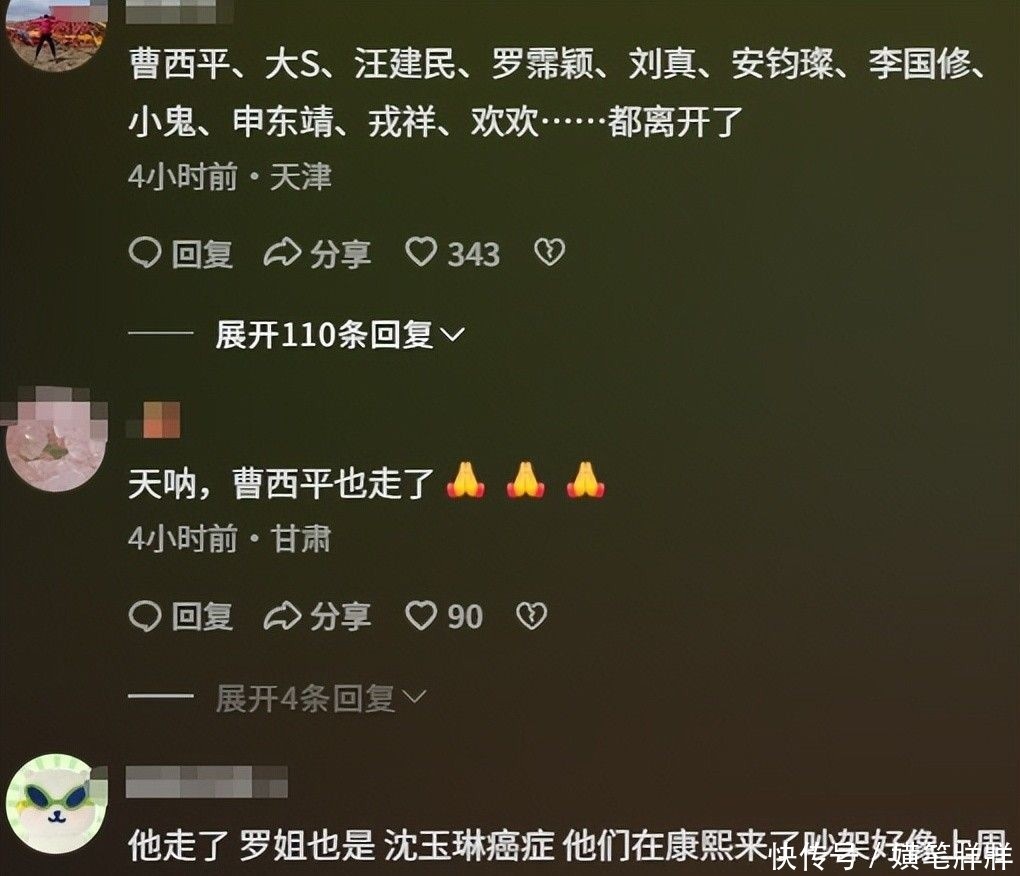Viewport: 1020px width, 876px height.
Task: Reply to the comment from 甘肃
Action: (x=181, y=616)
